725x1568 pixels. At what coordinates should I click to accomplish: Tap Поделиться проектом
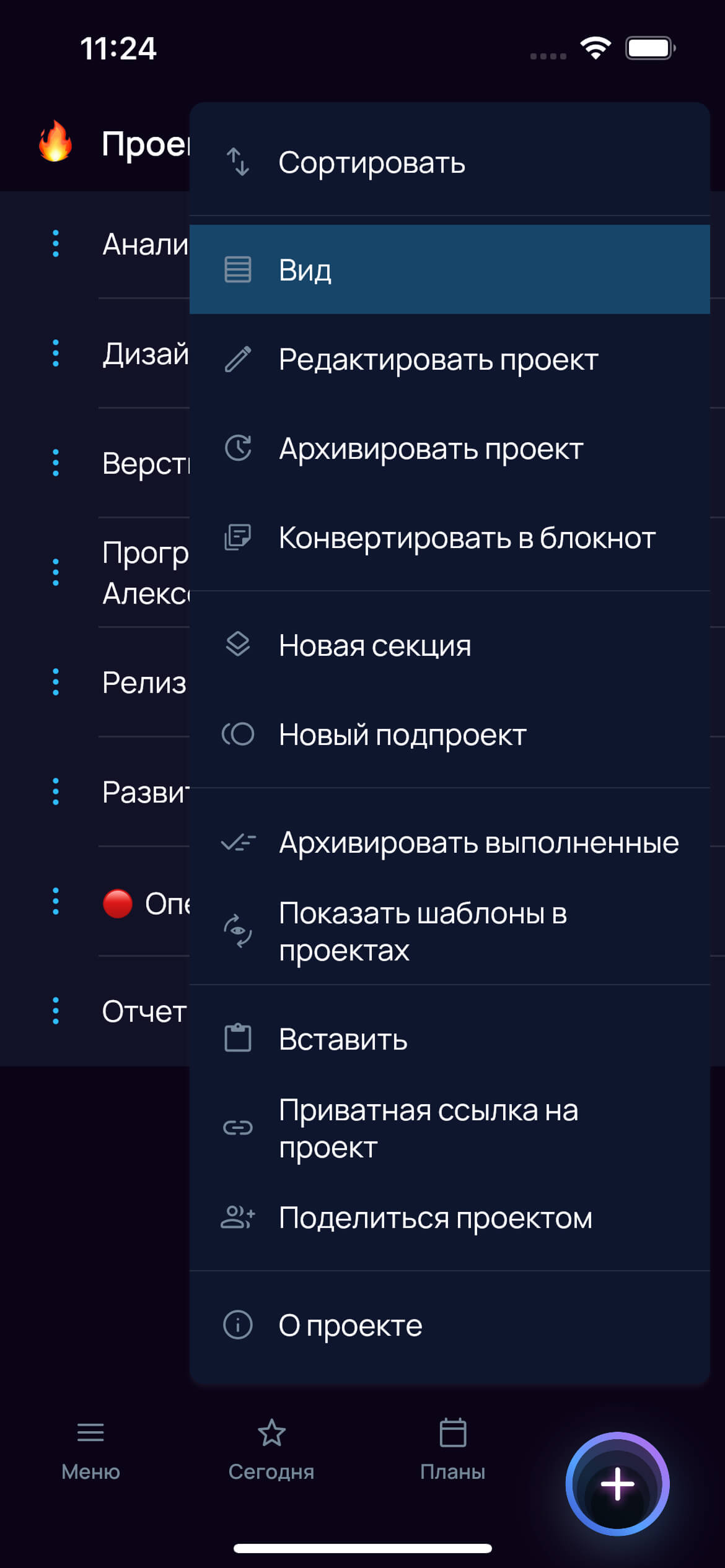[449, 1217]
